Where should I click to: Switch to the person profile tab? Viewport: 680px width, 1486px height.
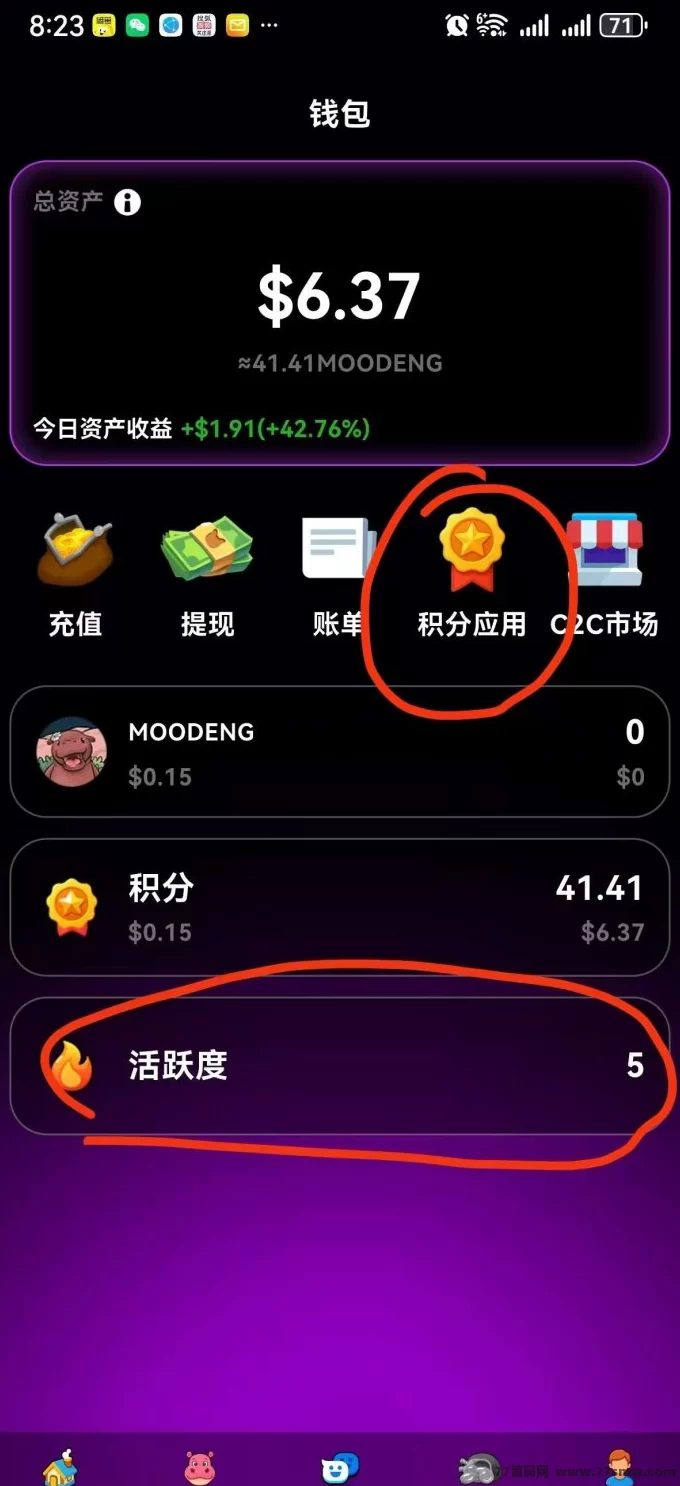click(x=618, y=1466)
